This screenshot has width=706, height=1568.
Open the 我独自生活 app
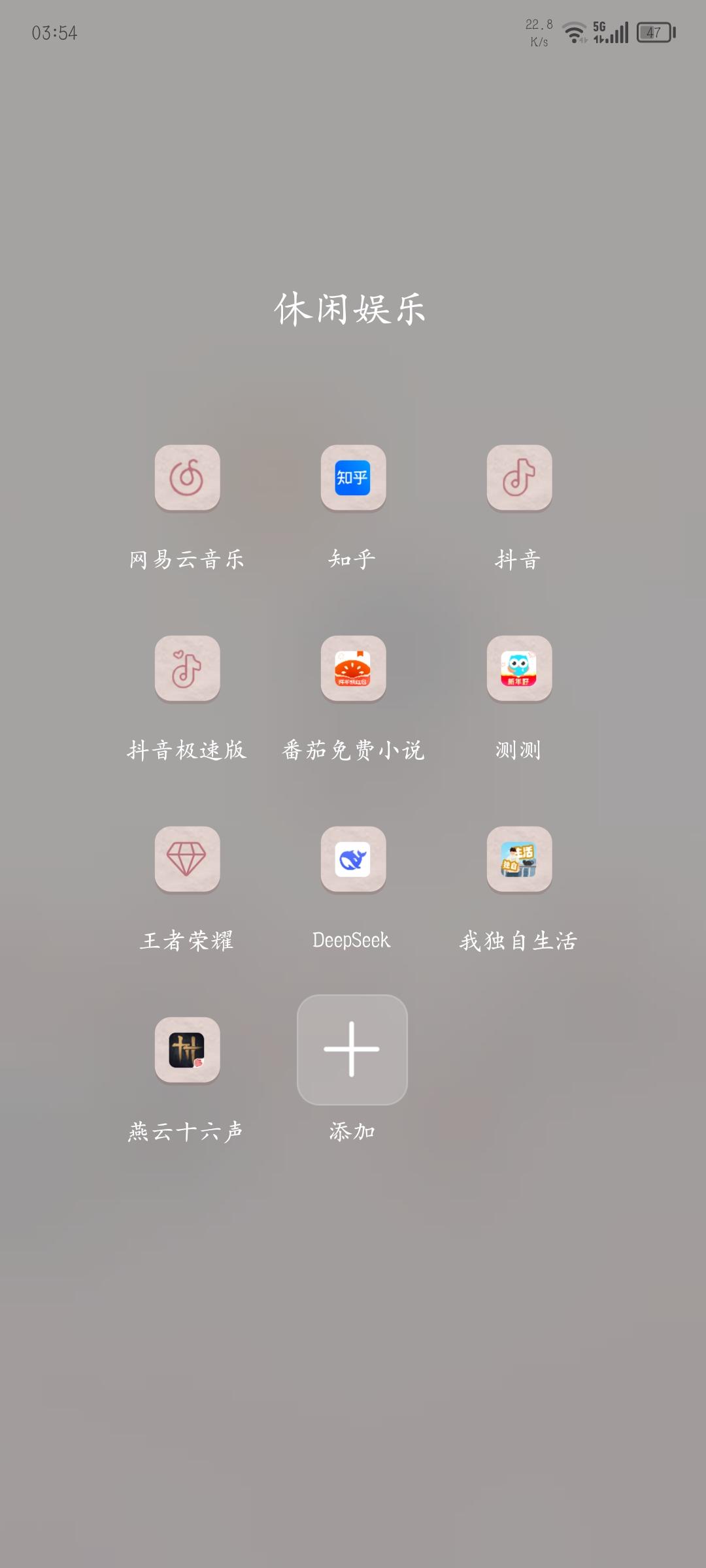tap(518, 859)
